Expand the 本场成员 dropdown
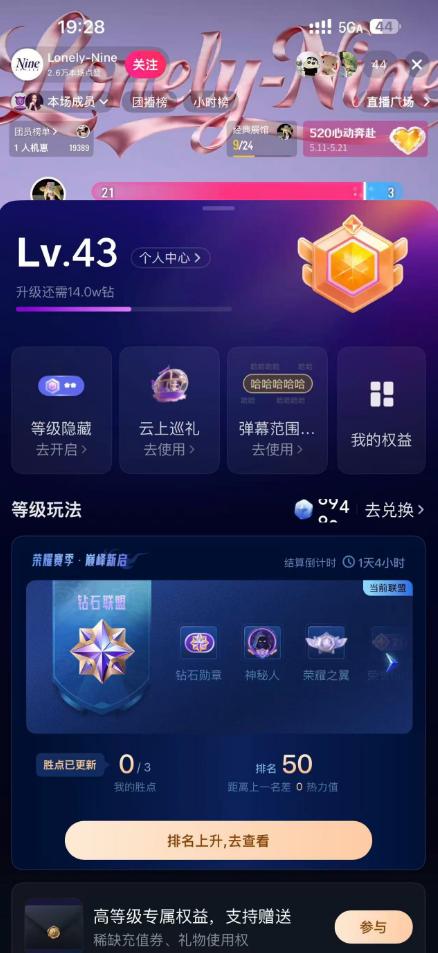 pyautogui.click(x=62, y=101)
